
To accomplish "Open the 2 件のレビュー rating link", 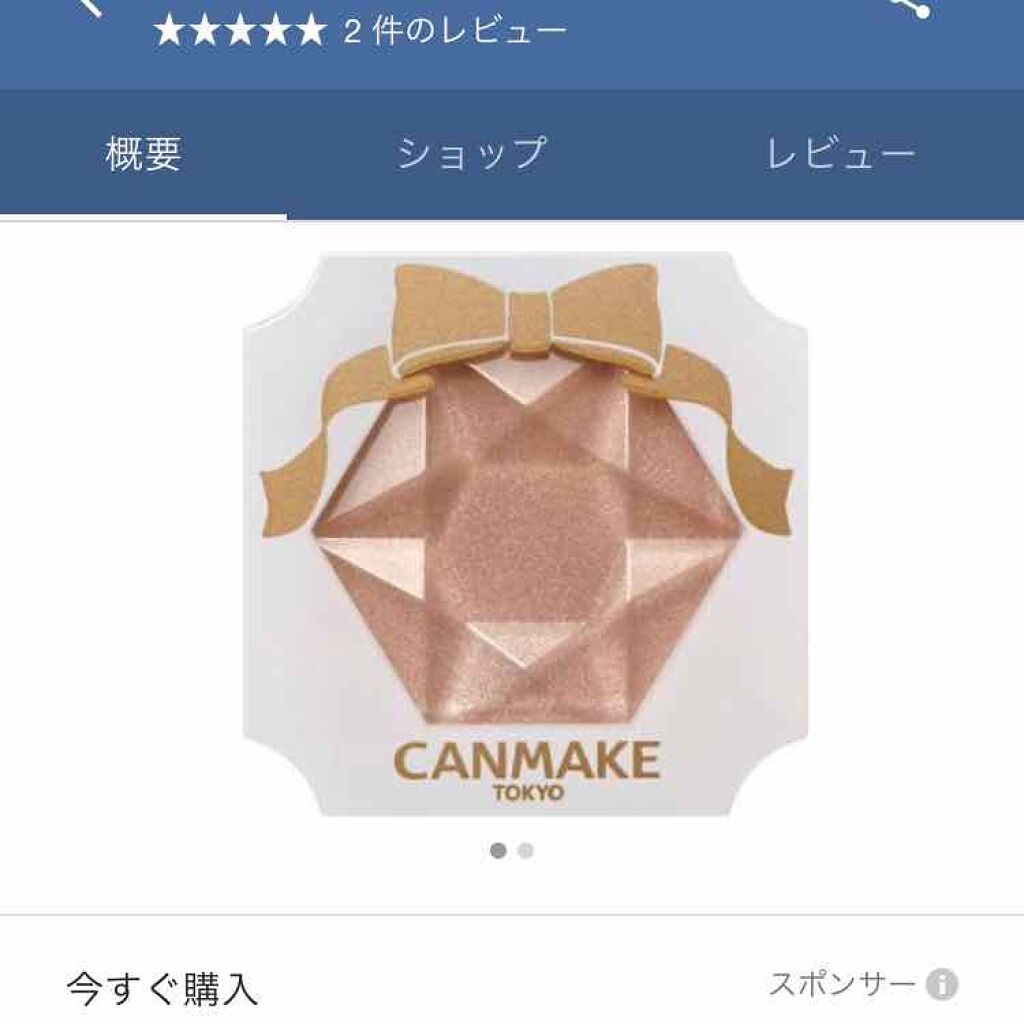I will coord(360,32).
